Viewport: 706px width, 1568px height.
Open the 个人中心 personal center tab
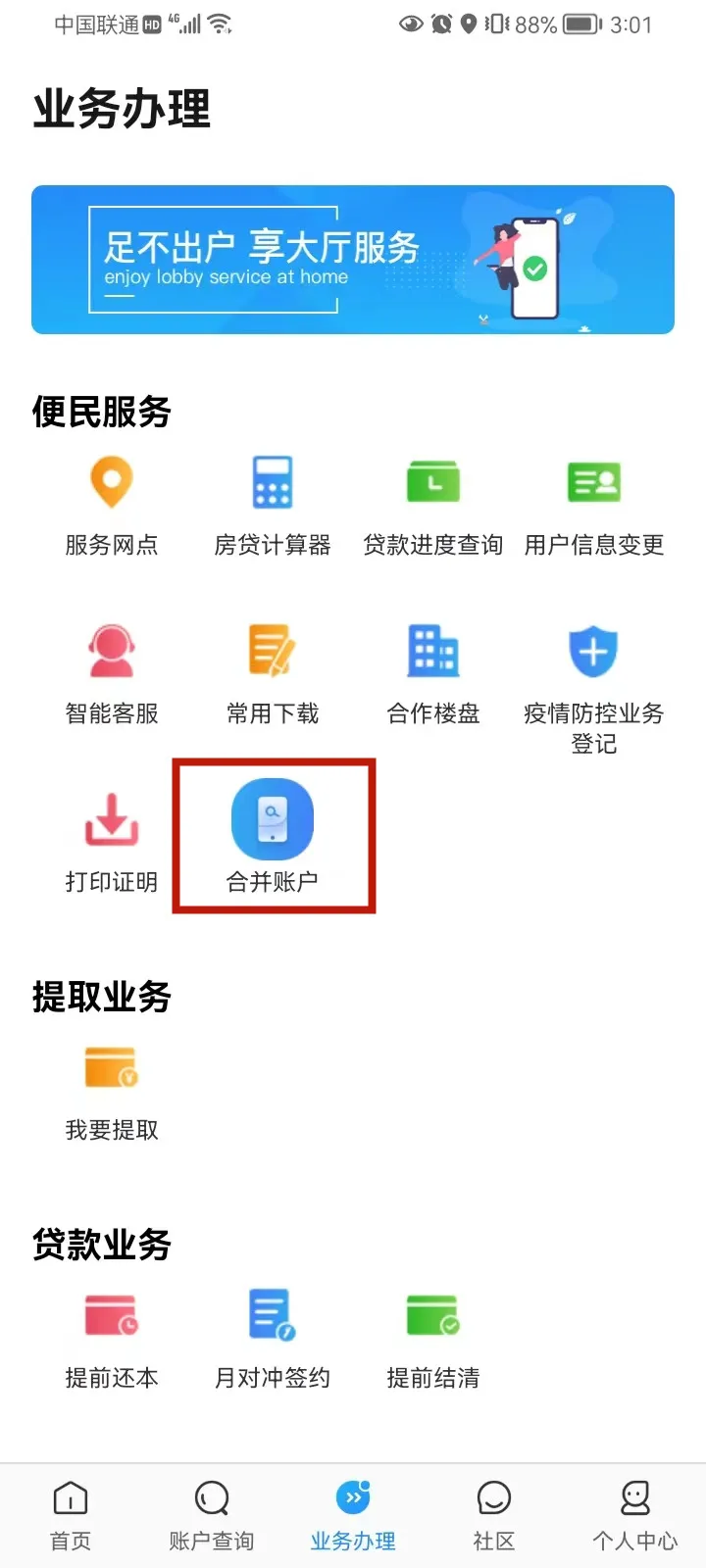tap(635, 1515)
